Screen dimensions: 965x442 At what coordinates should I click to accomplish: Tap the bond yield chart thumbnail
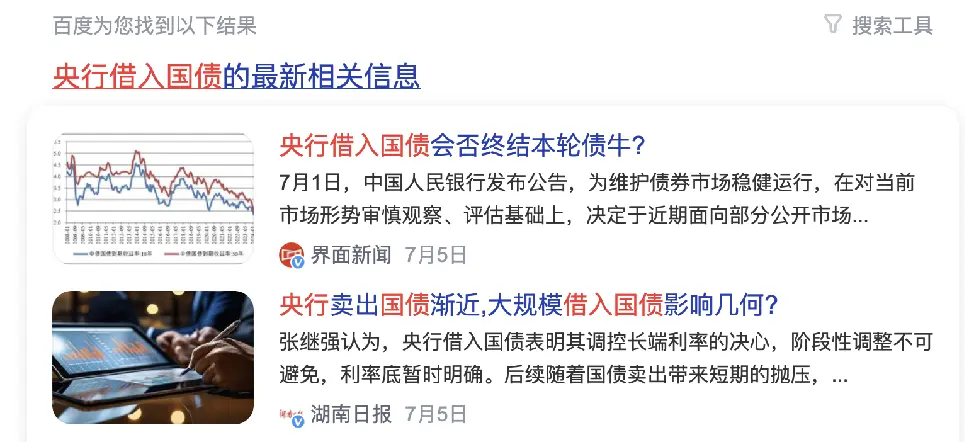153,198
